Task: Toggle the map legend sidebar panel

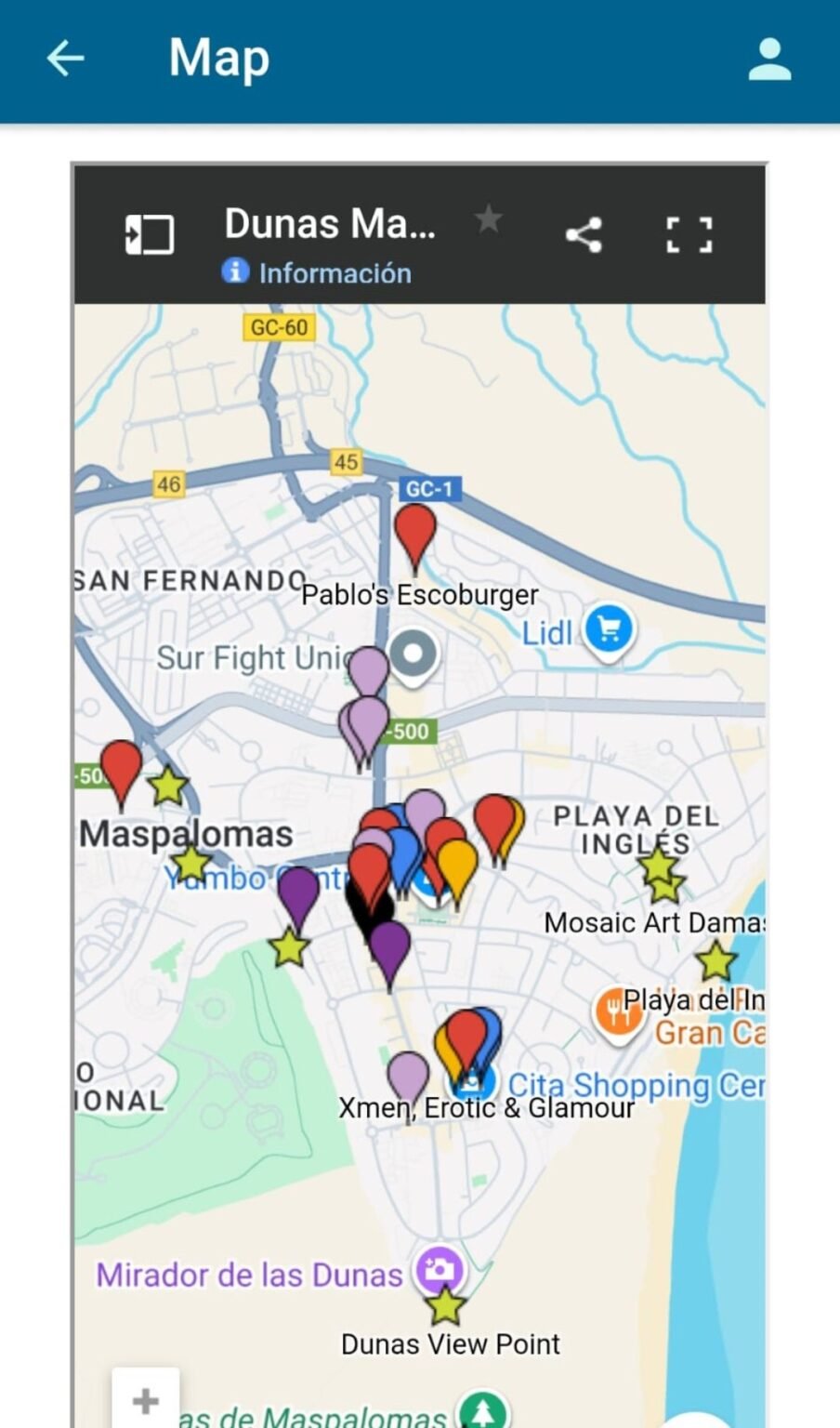Action: (x=150, y=234)
